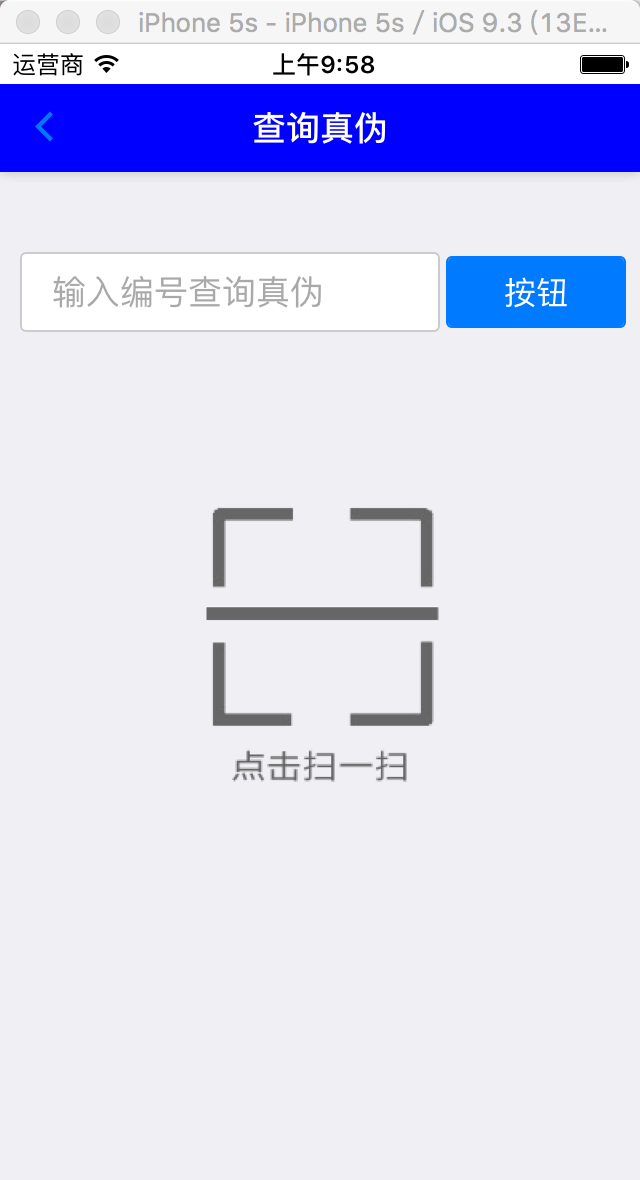Open the scanner via 点击扫一扫 icon
Image resolution: width=640 pixels, height=1180 pixels.
(322, 617)
